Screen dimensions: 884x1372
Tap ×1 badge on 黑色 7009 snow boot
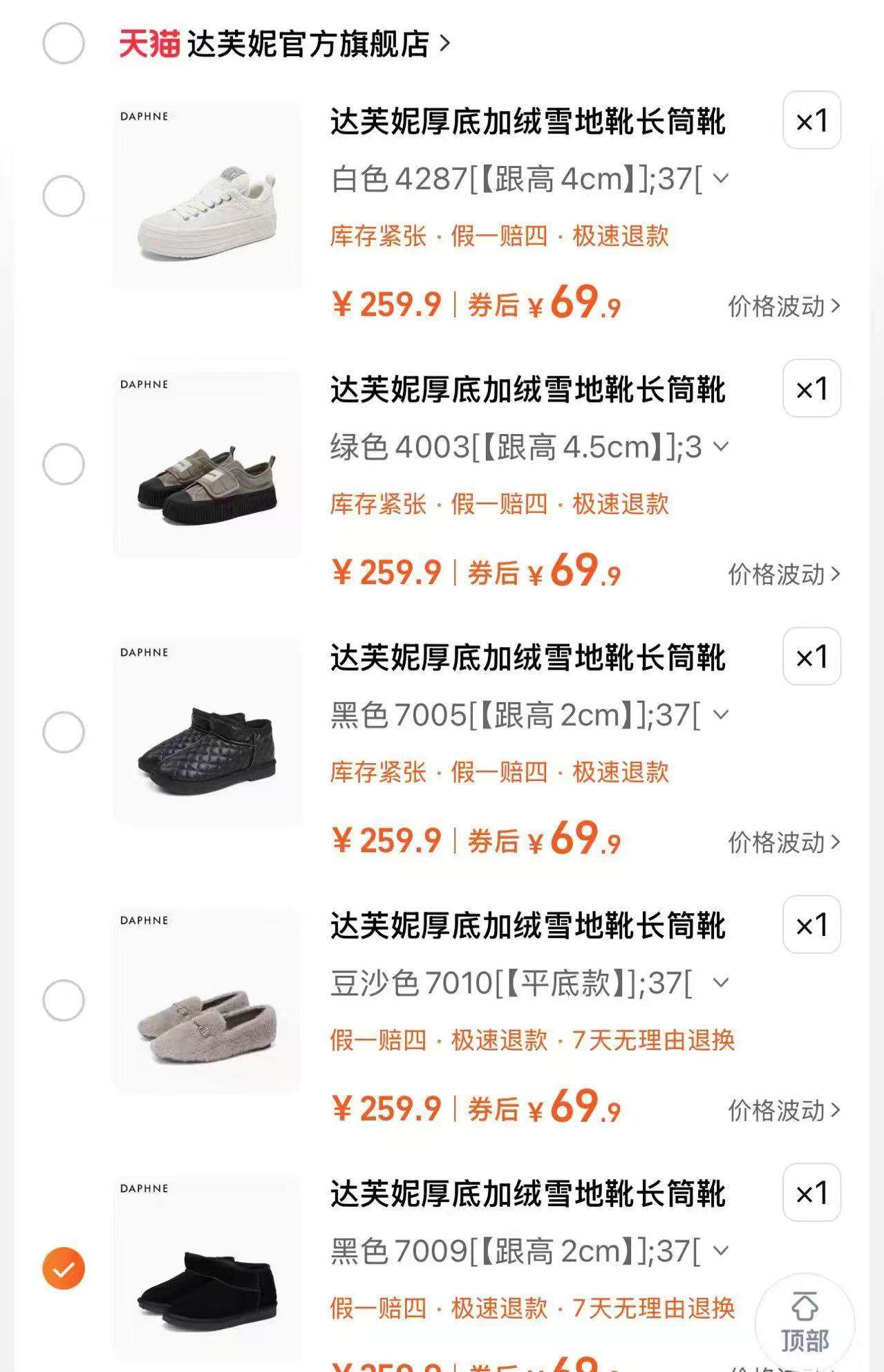pyautogui.click(x=811, y=1192)
